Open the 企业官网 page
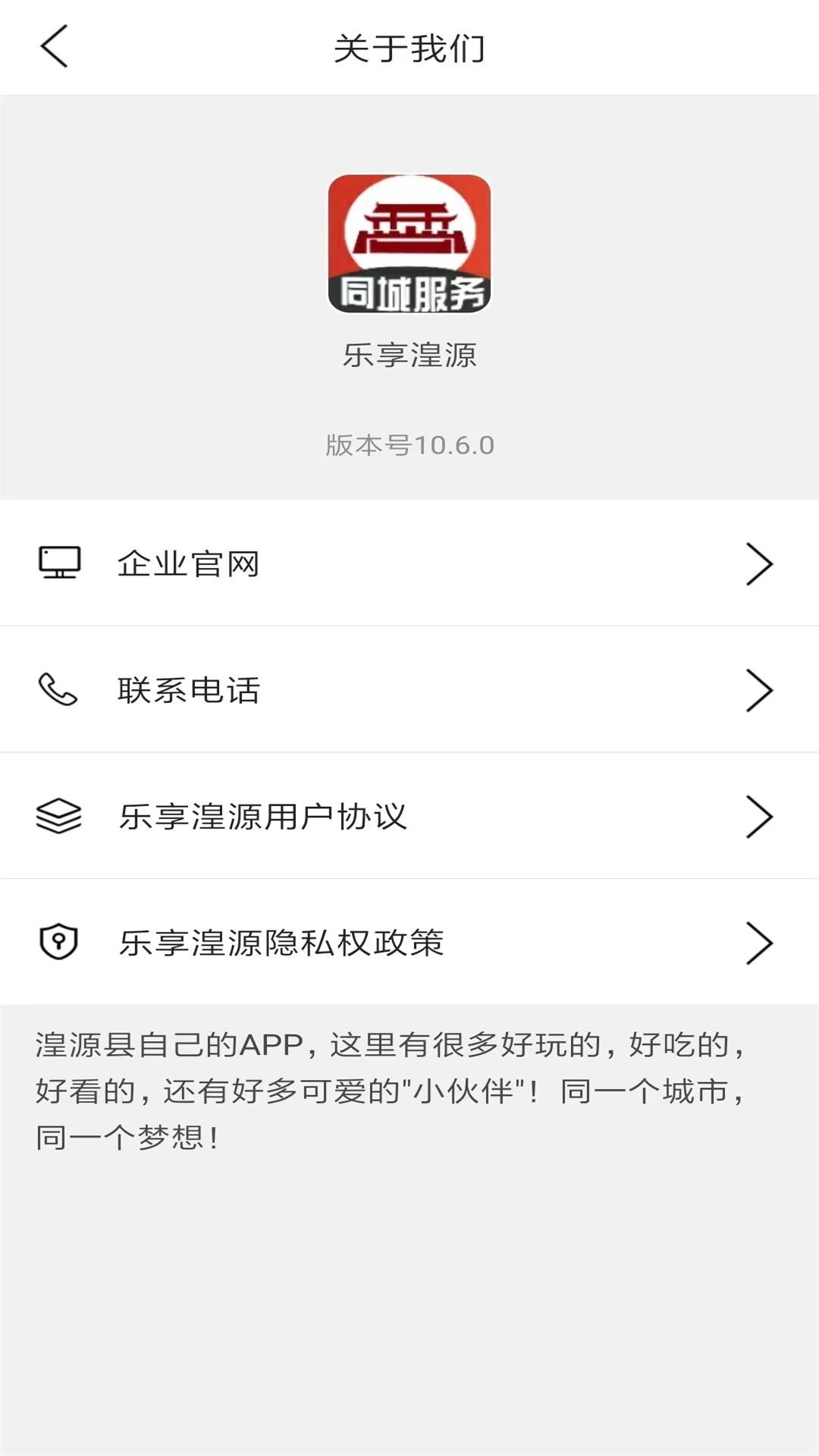 click(187, 563)
